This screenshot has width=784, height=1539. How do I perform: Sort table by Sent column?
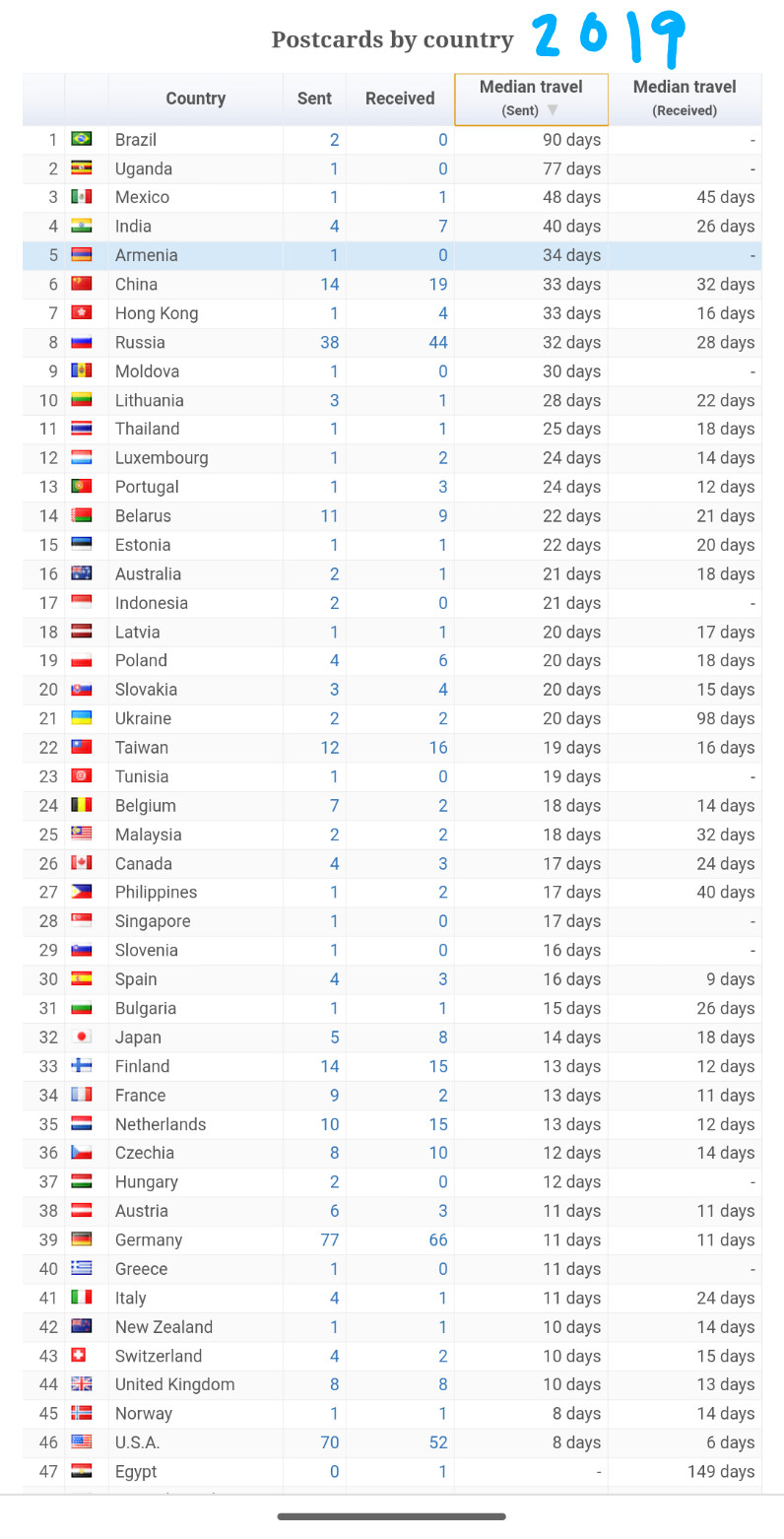(x=314, y=99)
